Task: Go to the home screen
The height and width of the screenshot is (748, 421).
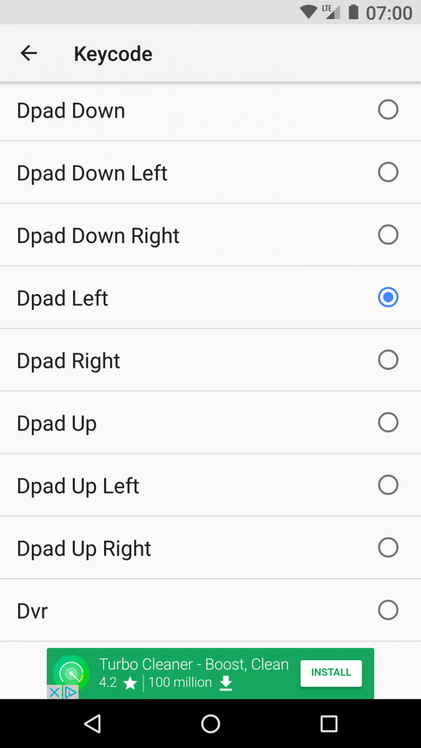Action: click(210, 724)
